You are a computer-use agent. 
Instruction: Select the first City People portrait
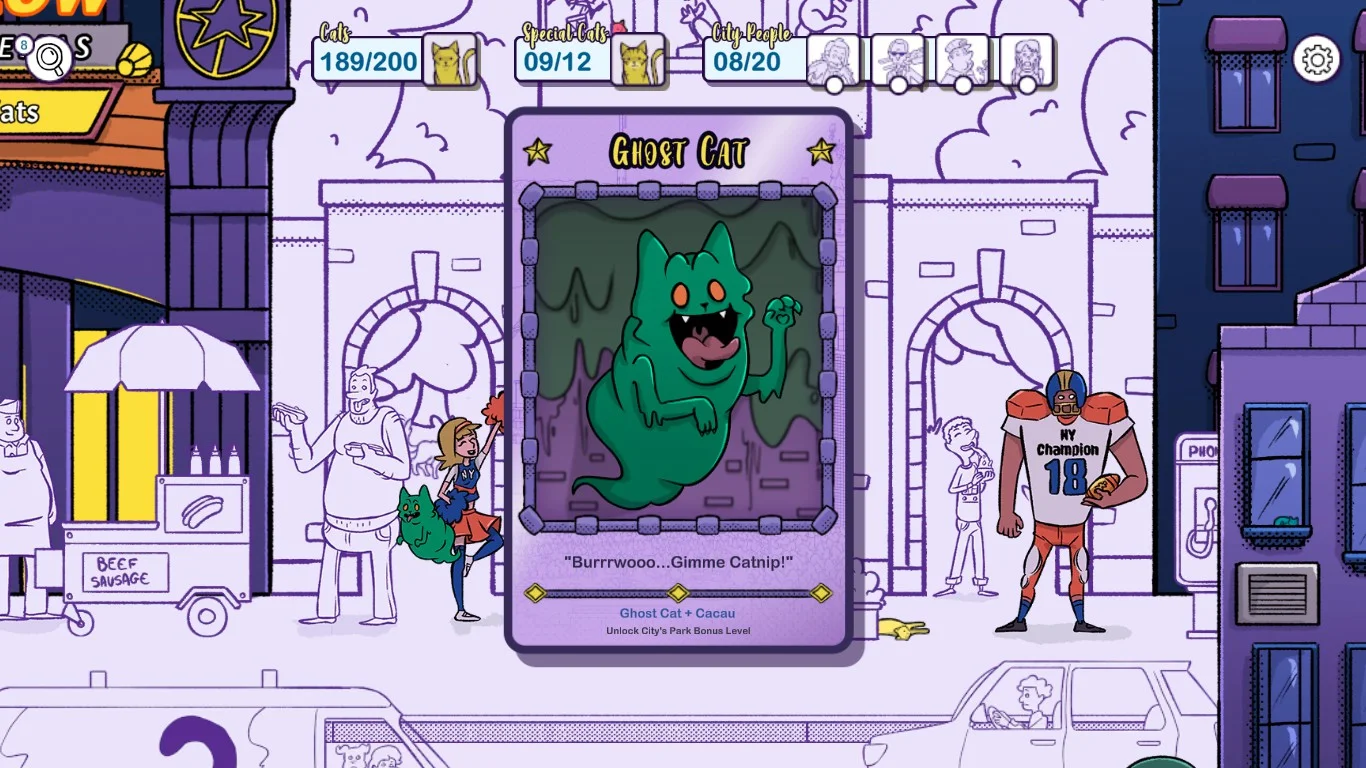(x=833, y=60)
